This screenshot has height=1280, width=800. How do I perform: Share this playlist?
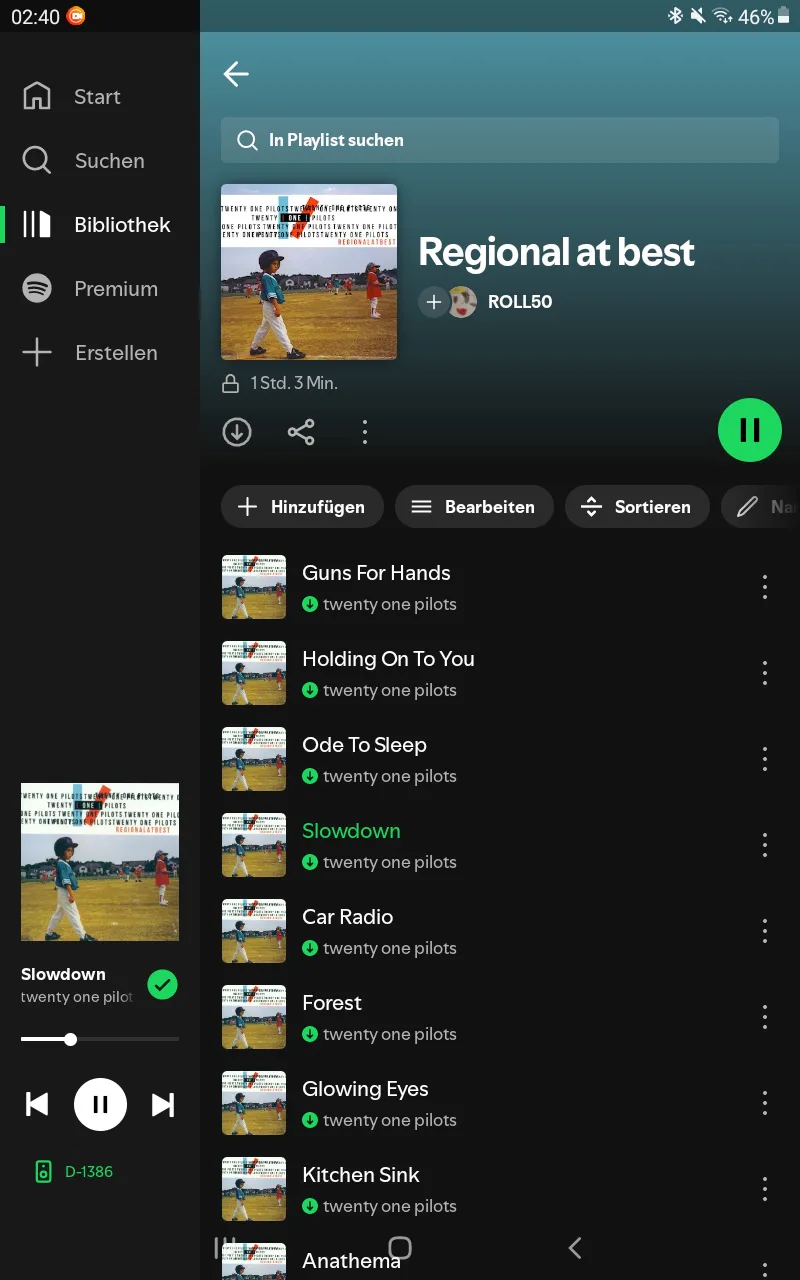301,432
